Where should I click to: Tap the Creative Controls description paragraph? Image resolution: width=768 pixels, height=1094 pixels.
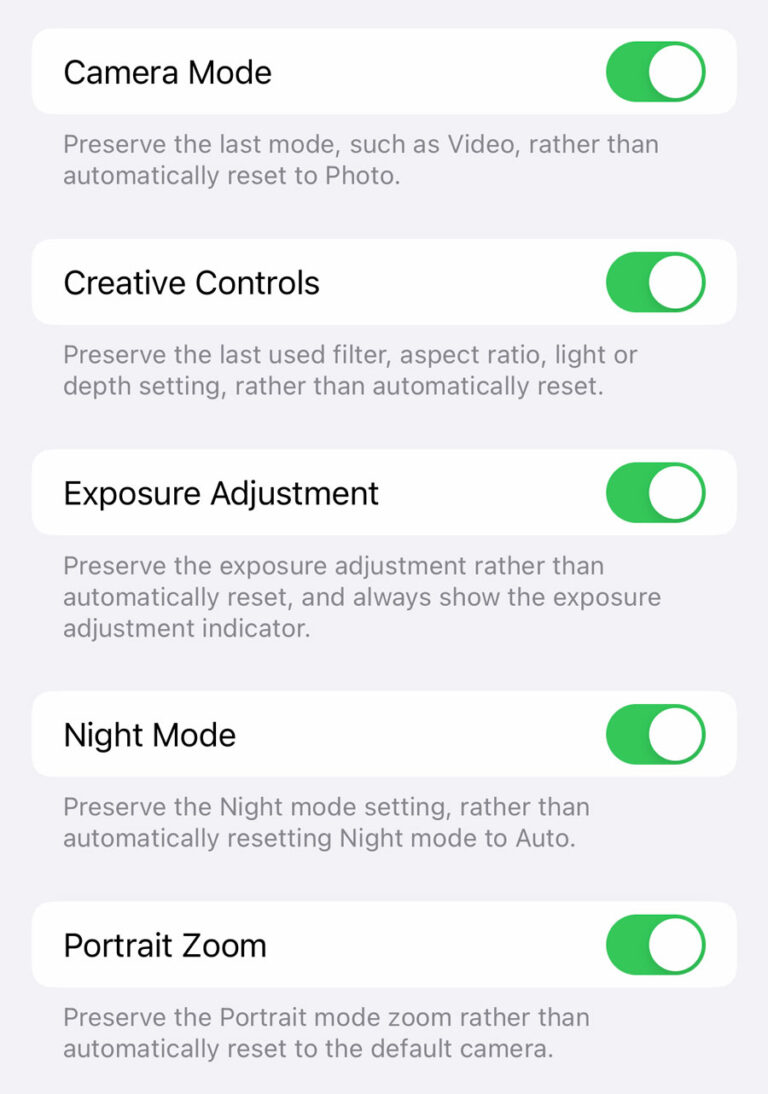(360, 370)
